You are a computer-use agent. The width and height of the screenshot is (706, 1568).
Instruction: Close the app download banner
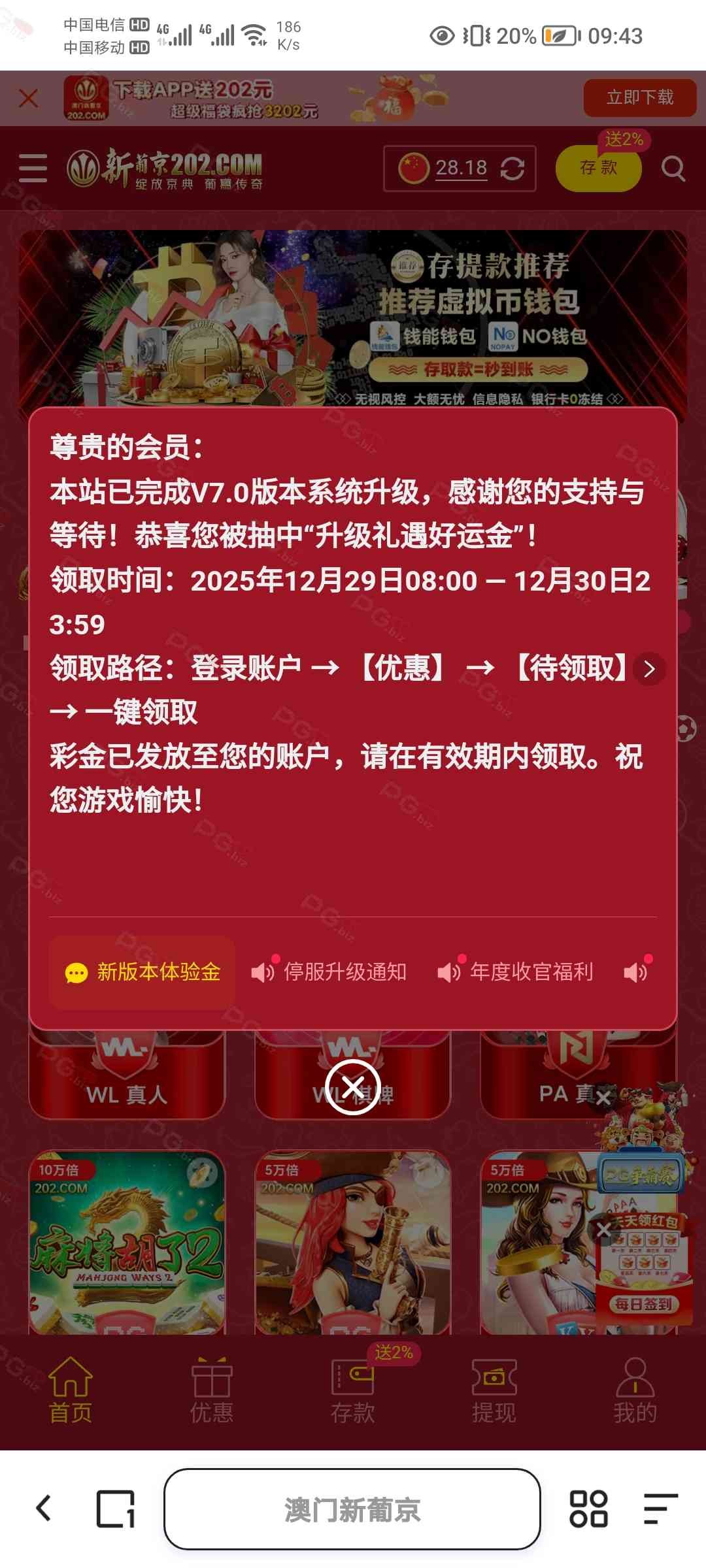tap(28, 99)
